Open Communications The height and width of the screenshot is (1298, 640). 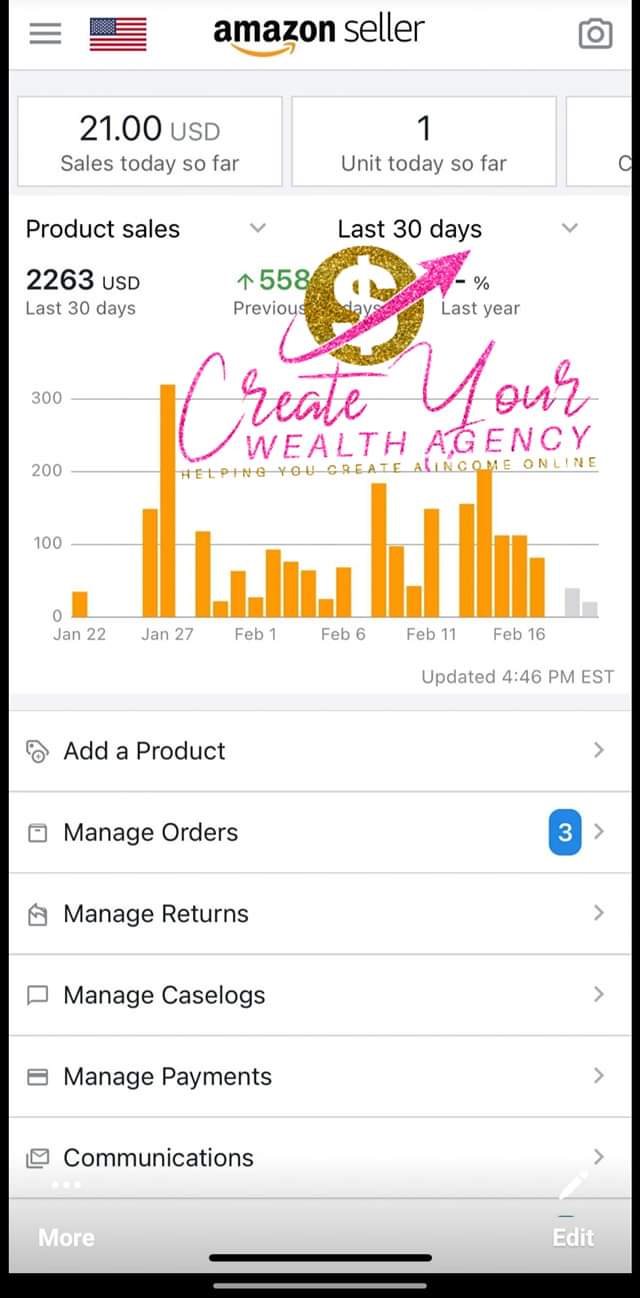coord(320,1158)
